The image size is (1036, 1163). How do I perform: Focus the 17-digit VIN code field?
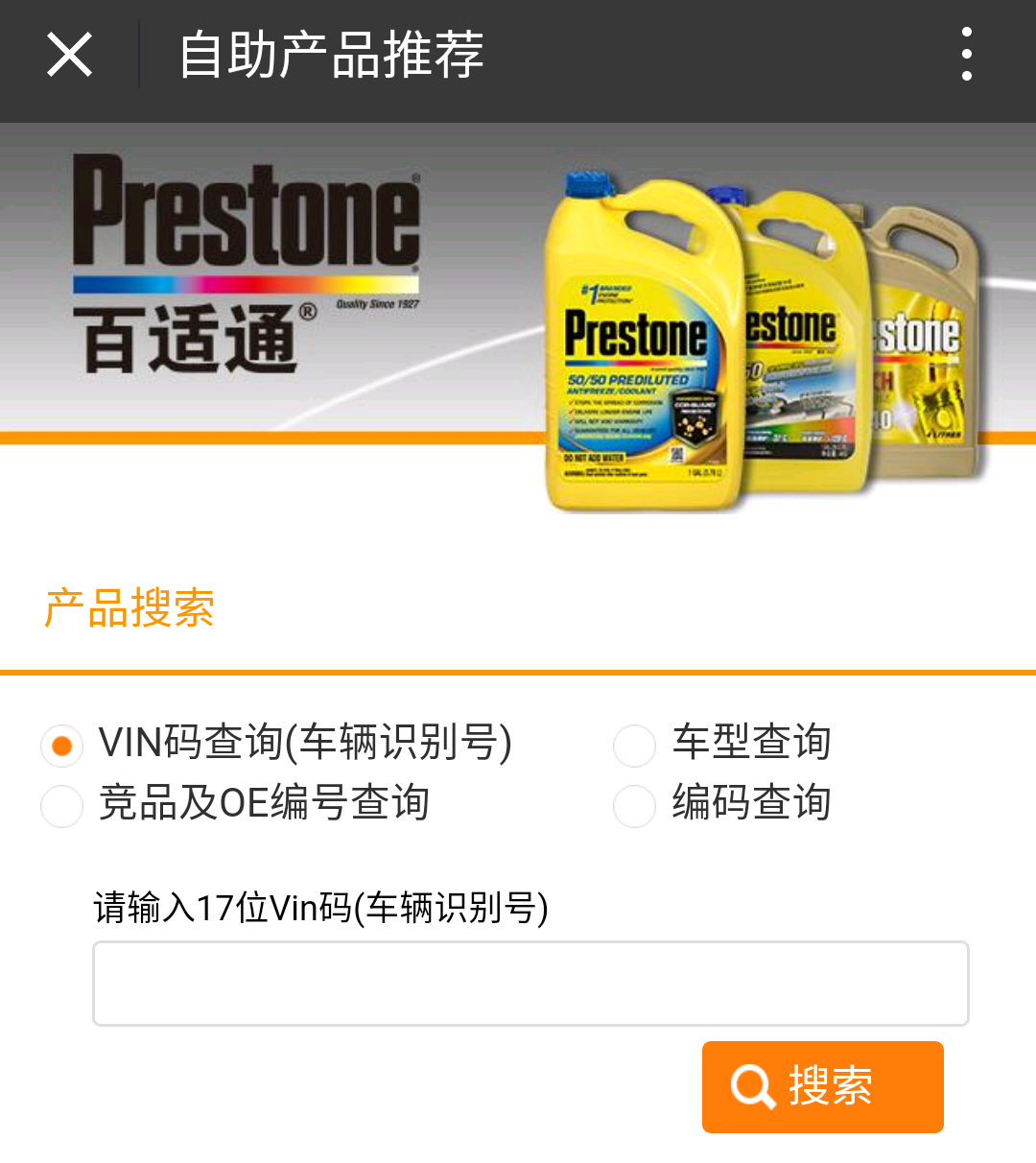(x=530, y=984)
